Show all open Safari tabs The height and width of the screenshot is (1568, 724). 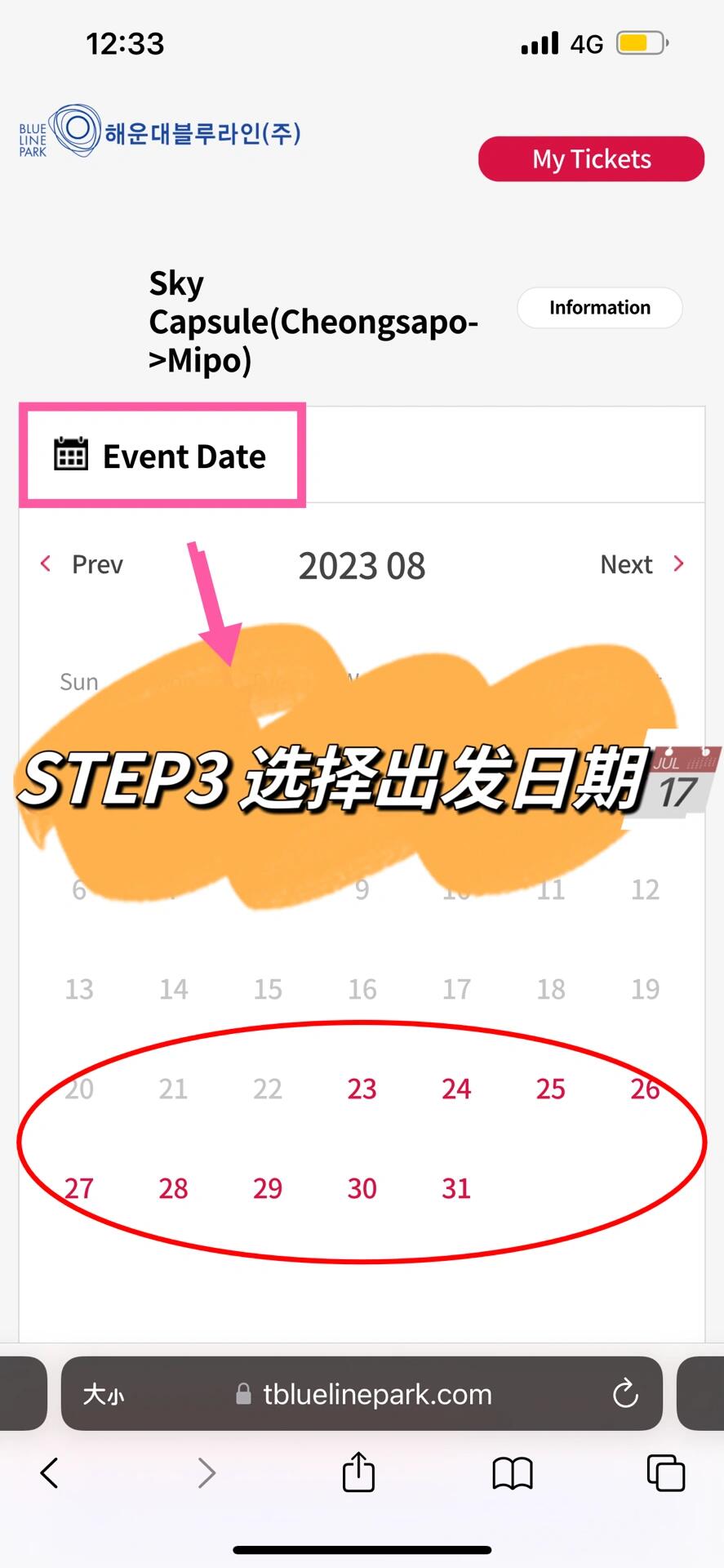tap(665, 1473)
